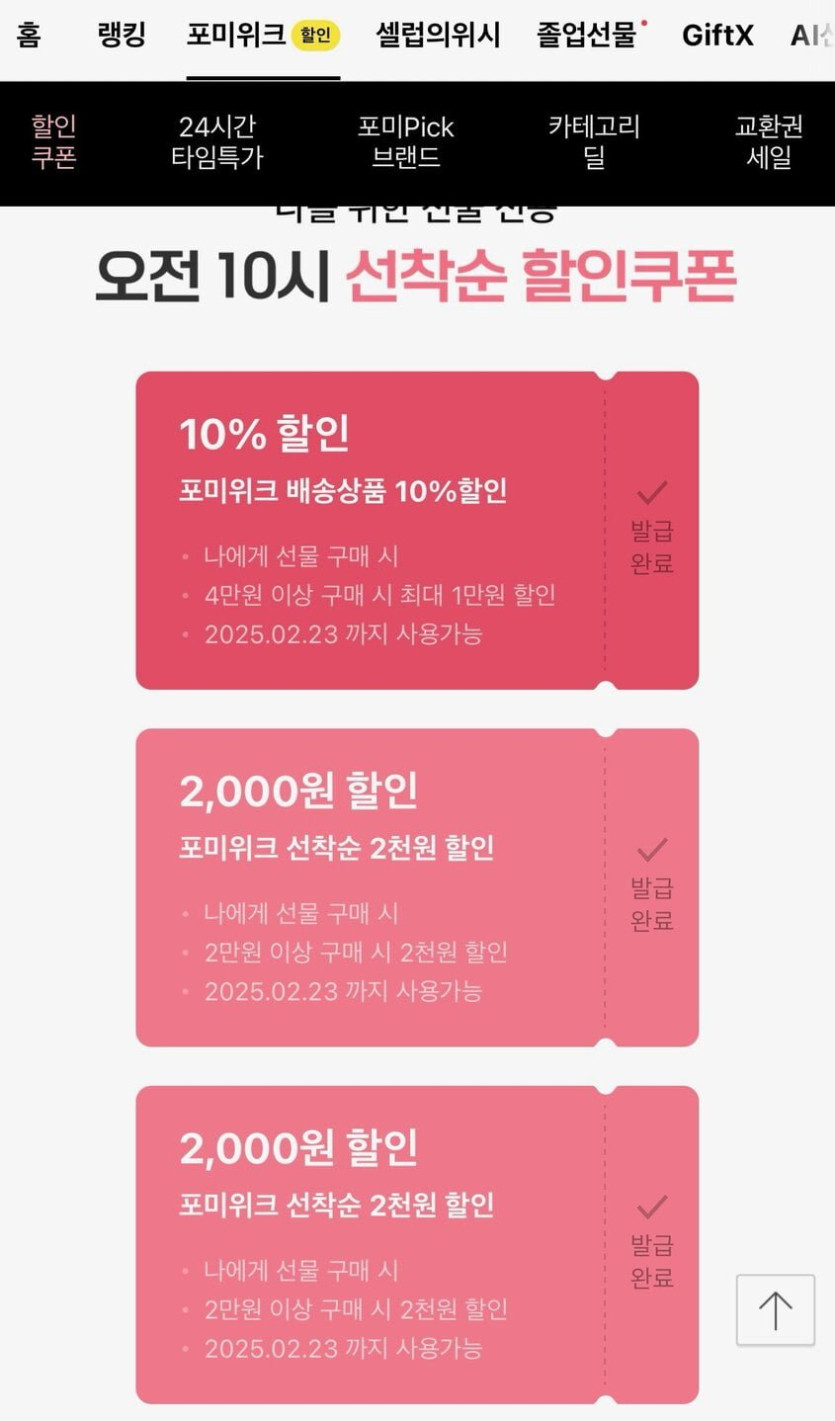The image size is (835, 1421).
Task: Jump to the 할인쿠폰 section
Action: tap(53, 142)
